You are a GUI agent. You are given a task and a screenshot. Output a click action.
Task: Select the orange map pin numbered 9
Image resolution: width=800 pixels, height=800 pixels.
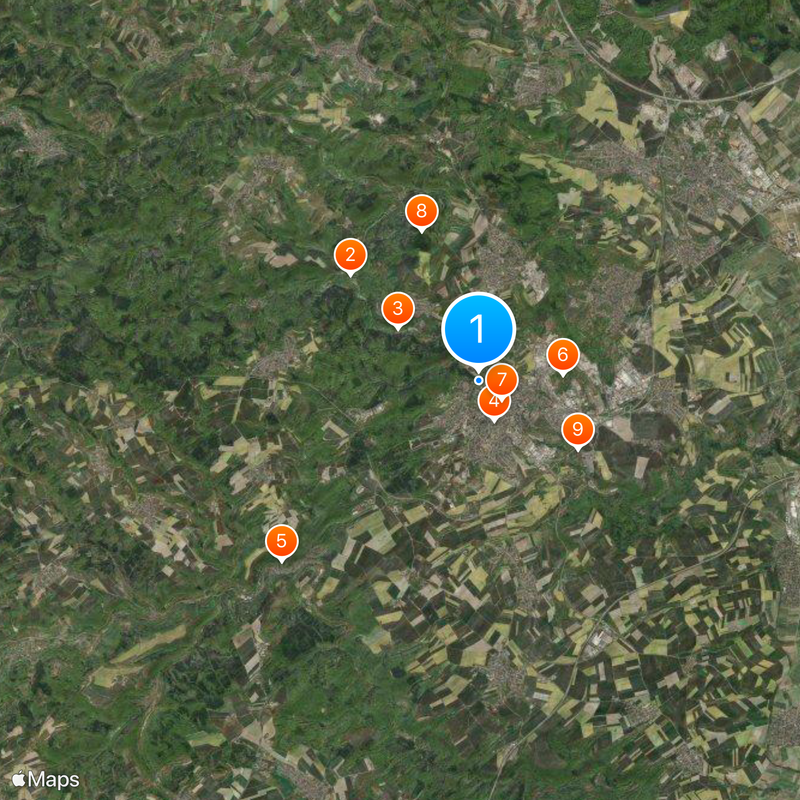click(x=577, y=430)
